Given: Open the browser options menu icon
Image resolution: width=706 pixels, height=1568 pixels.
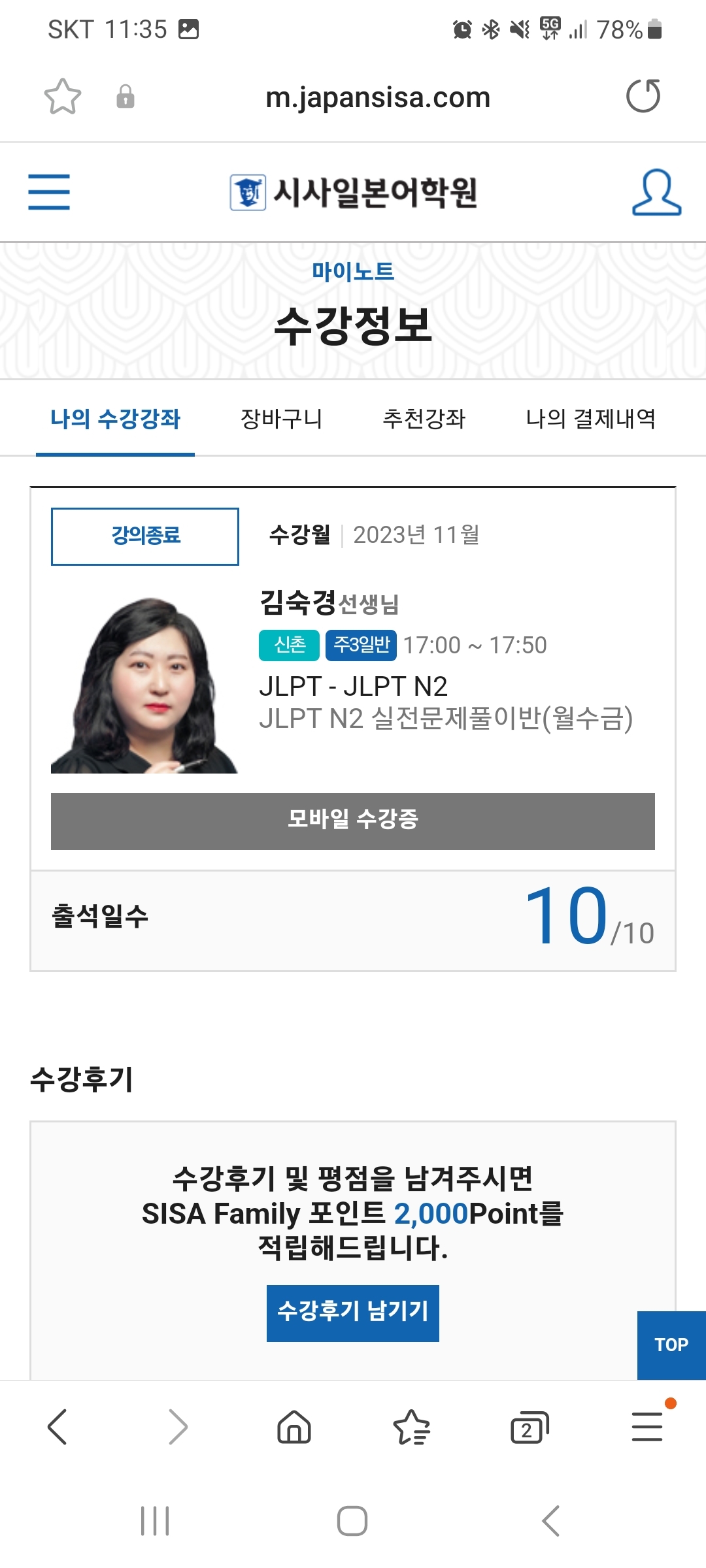Looking at the screenshot, I should pos(647,1426).
